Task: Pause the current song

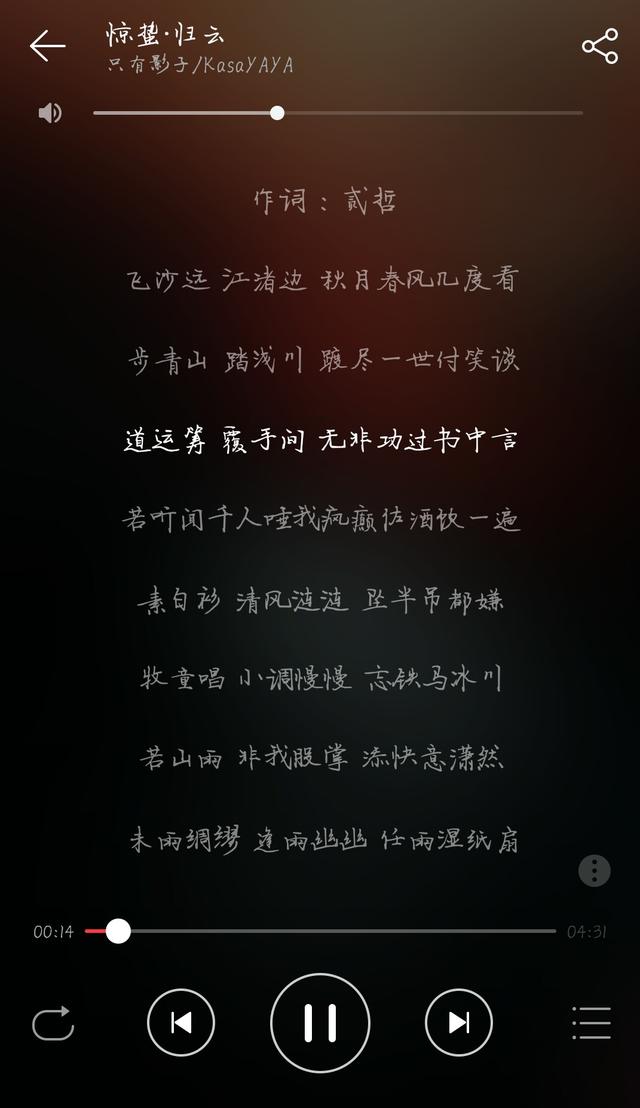Action: (320, 1022)
